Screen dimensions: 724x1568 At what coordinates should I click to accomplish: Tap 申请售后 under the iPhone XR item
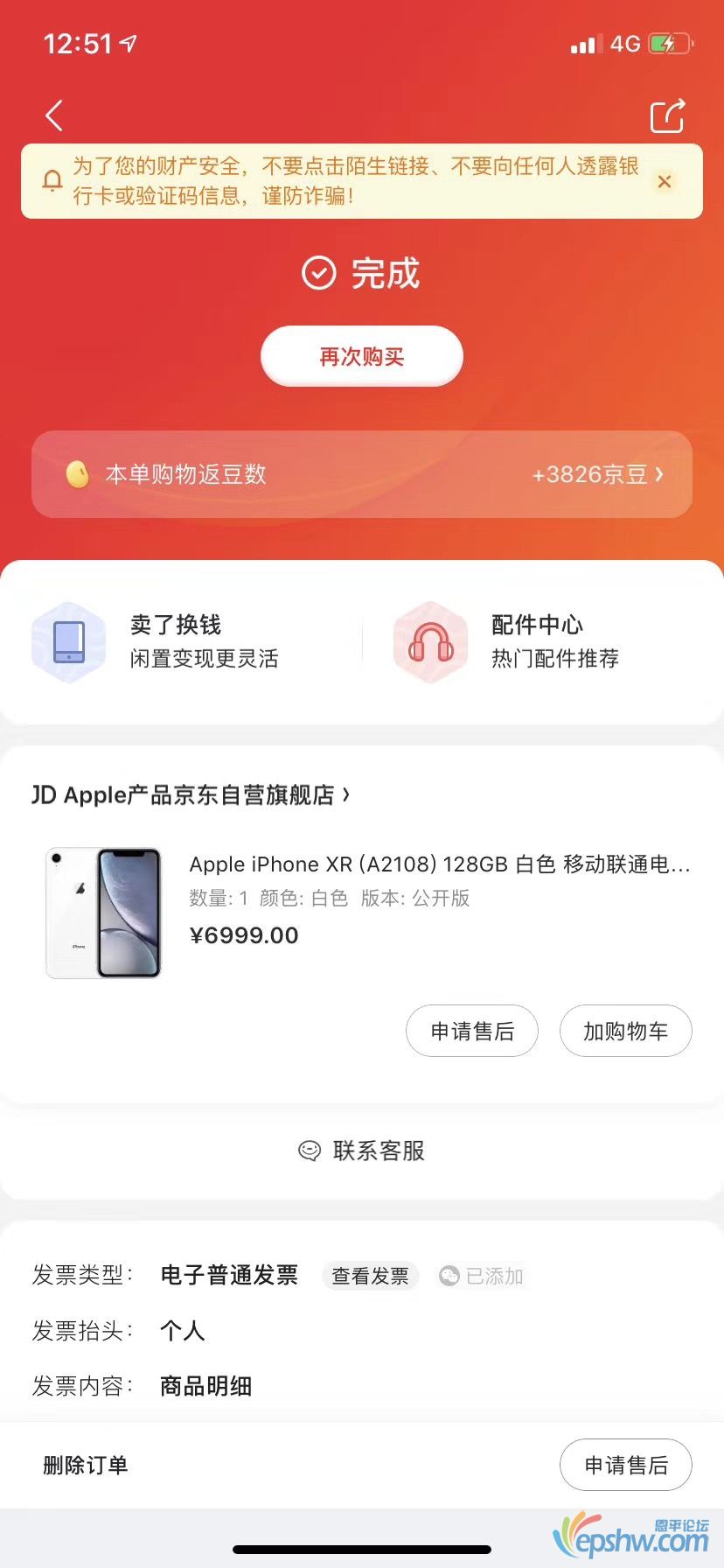pyautogui.click(x=472, y=1031)
